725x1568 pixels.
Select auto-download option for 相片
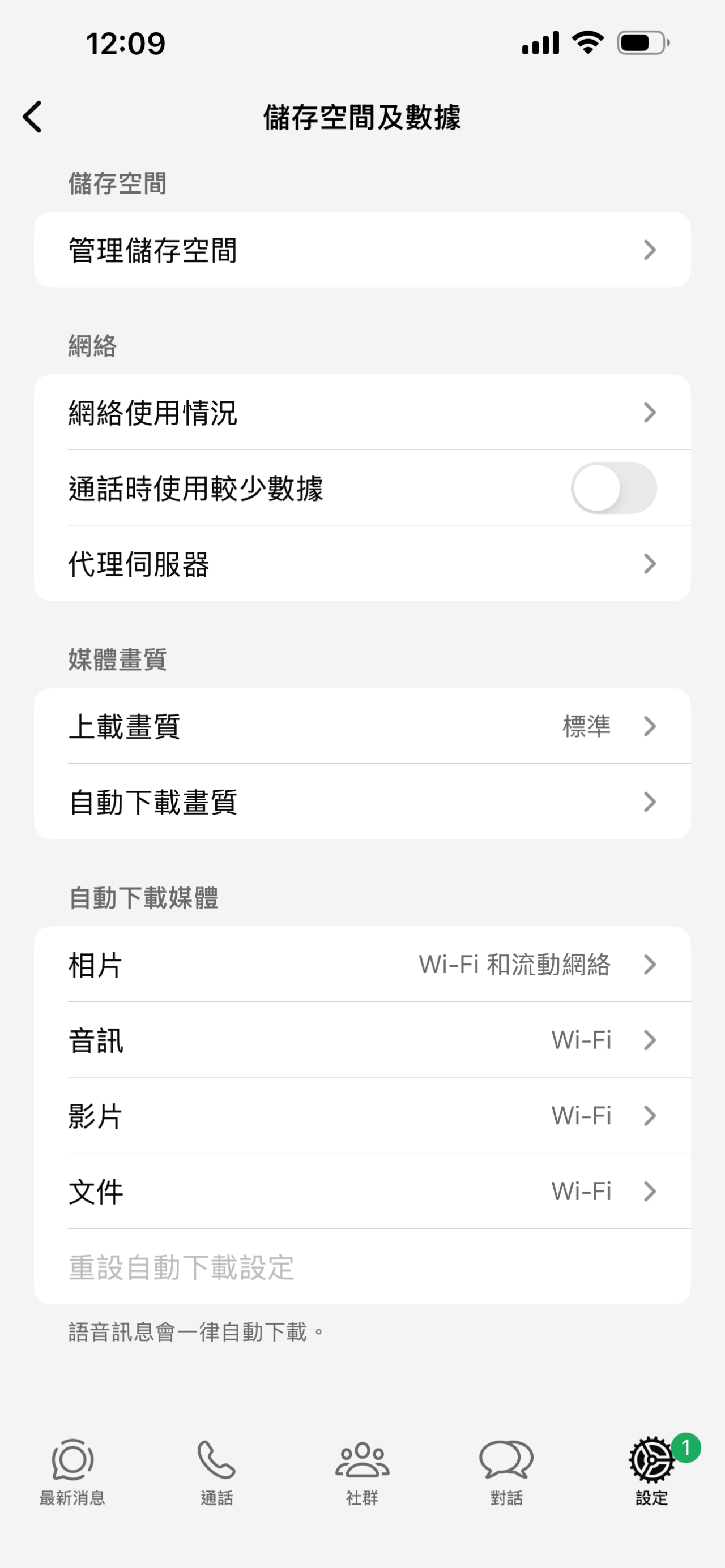(362, 964)
